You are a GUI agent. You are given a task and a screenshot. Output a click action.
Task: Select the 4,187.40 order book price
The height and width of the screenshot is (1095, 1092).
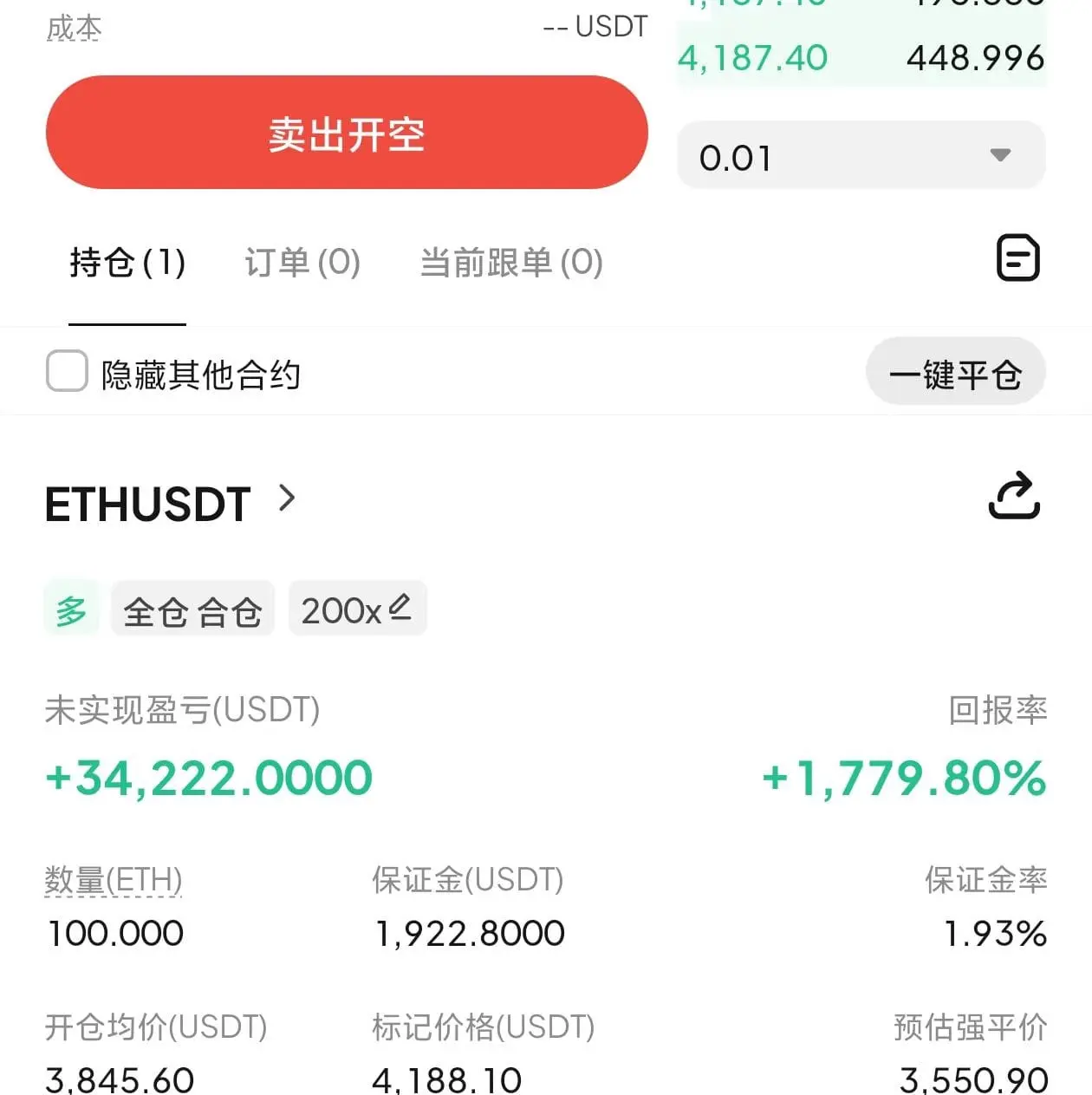pyautogui.click(x=752, y=59)
